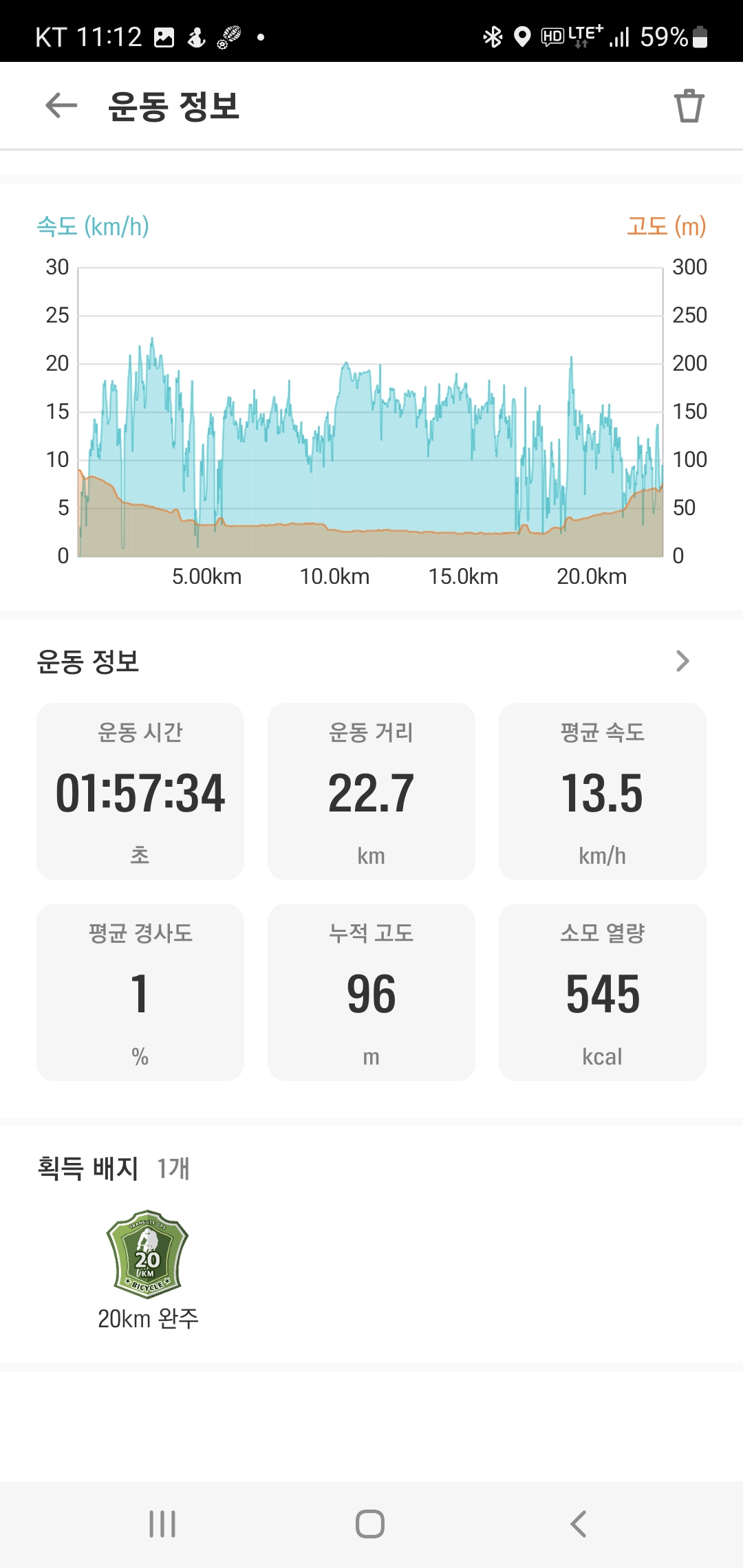This screenshot has width=743, height=1568.
Task: Go back using the top-left arrow
Action: (x=61, y=106)
